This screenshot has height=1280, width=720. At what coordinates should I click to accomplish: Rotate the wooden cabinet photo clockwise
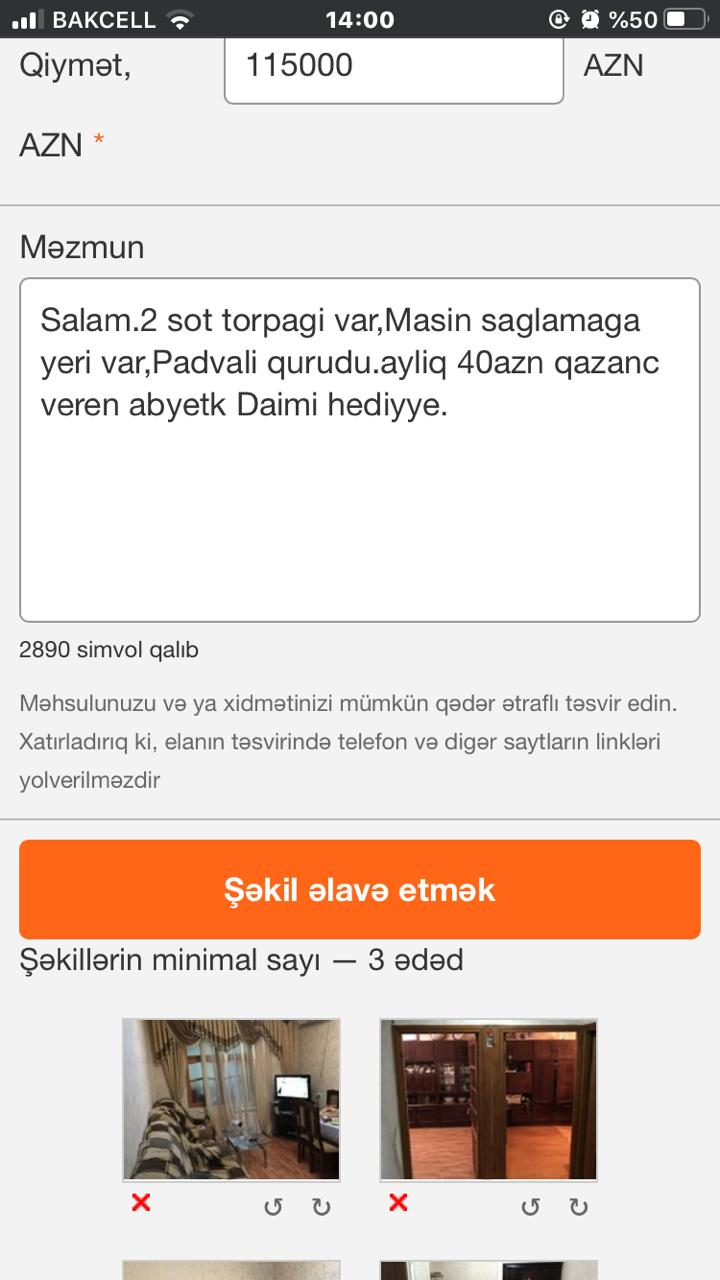click(x=578, y=1207)
